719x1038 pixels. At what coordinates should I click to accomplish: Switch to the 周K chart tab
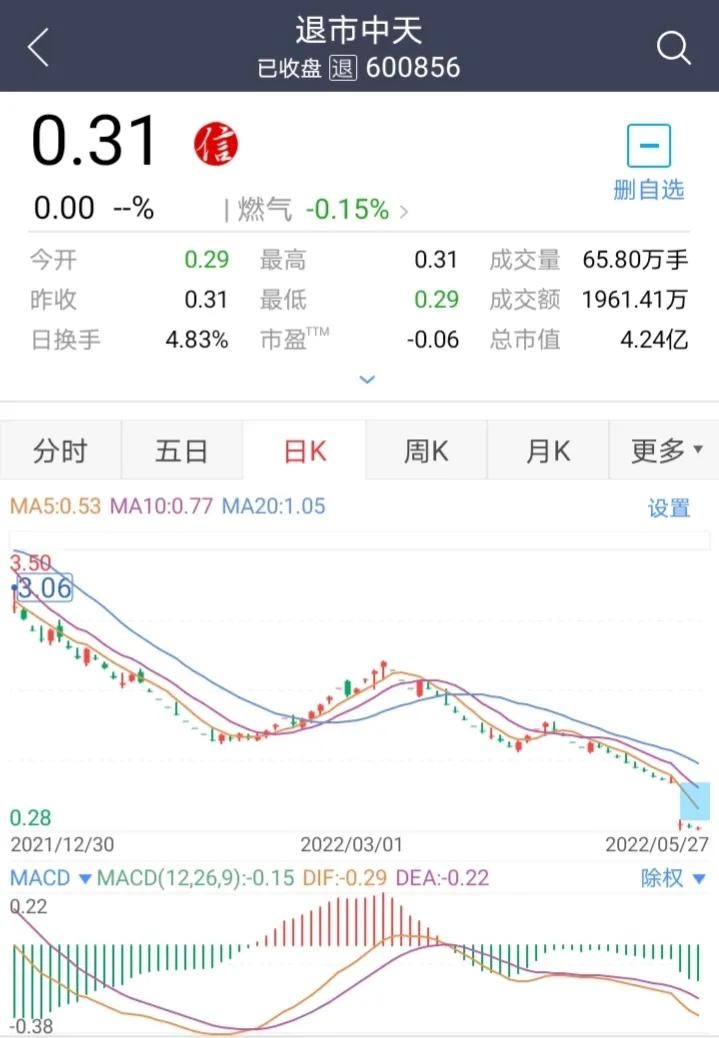tap(426, 451)
